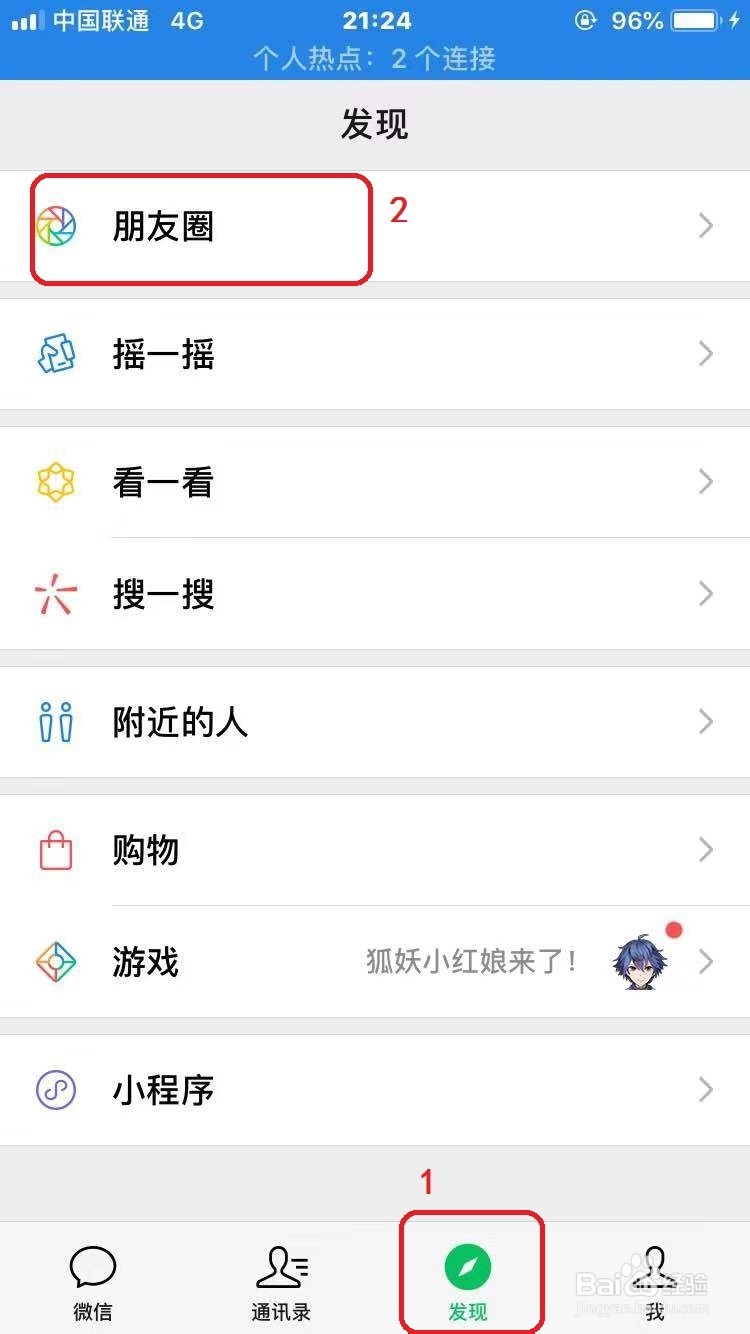This screenshot has width=750, height=1334.
Task: Tap the 小程序 Mini Programs icon
Action: (57, 1090)
